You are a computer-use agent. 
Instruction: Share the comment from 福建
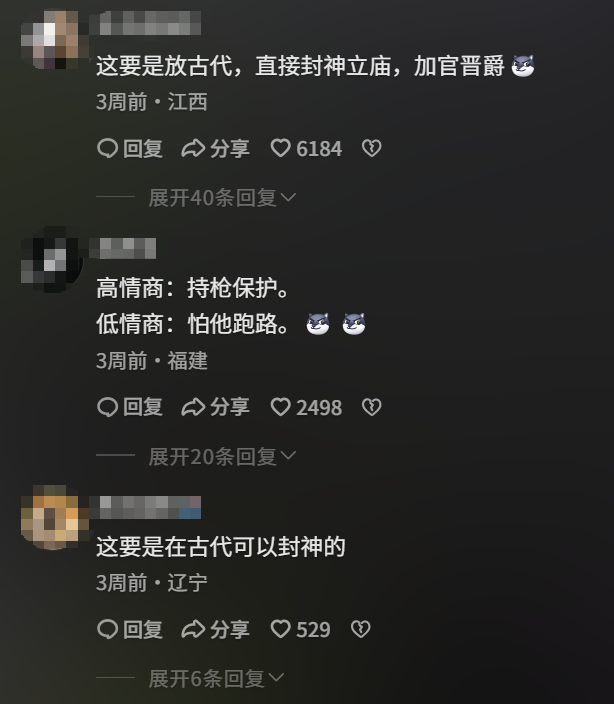coord(216,407)
